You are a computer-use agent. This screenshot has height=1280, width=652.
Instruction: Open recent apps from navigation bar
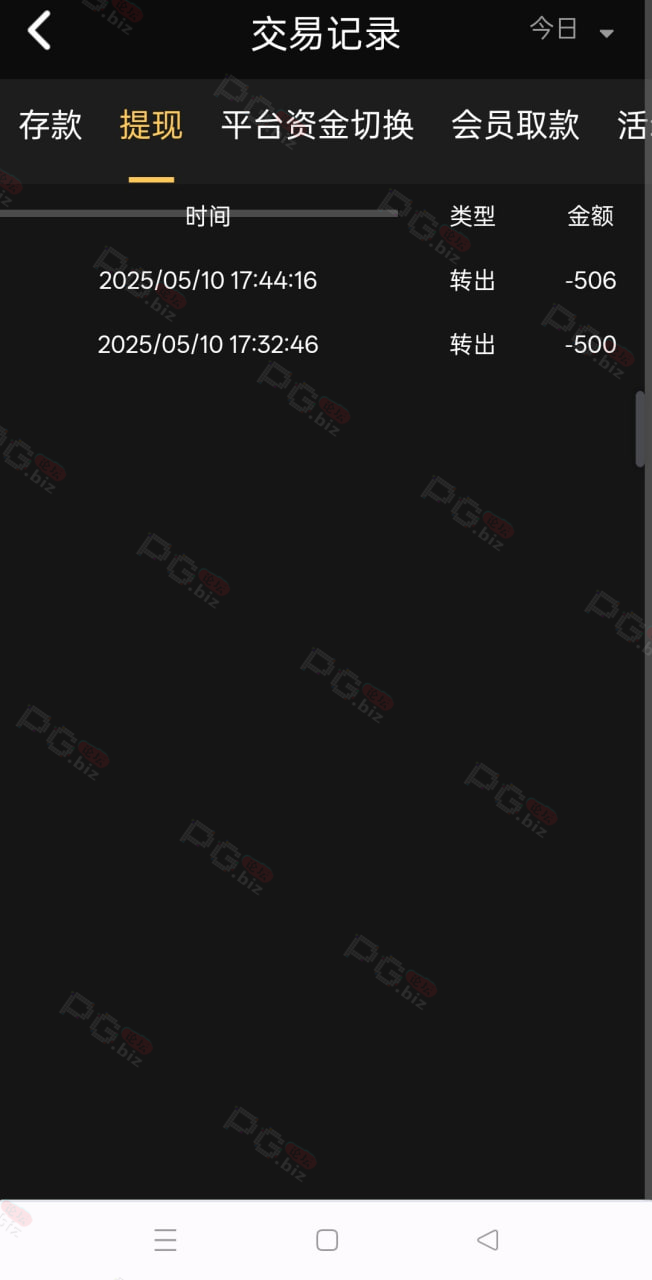pyautogui.click(x=166, y=1240)
